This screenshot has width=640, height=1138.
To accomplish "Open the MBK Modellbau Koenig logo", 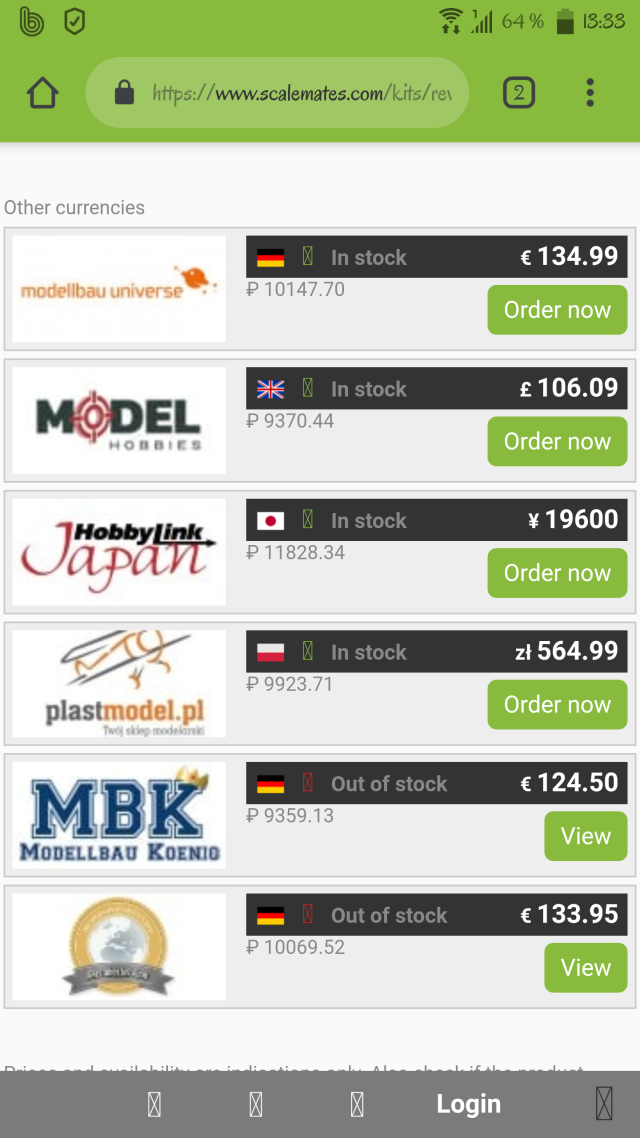I will click(x=119, y=815).
